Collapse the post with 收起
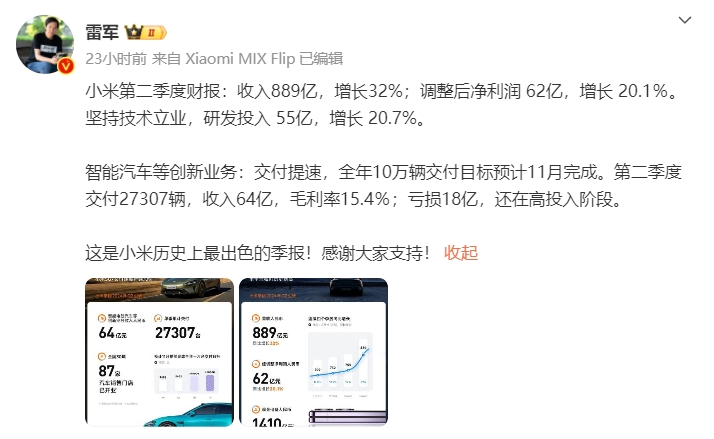 461,252
